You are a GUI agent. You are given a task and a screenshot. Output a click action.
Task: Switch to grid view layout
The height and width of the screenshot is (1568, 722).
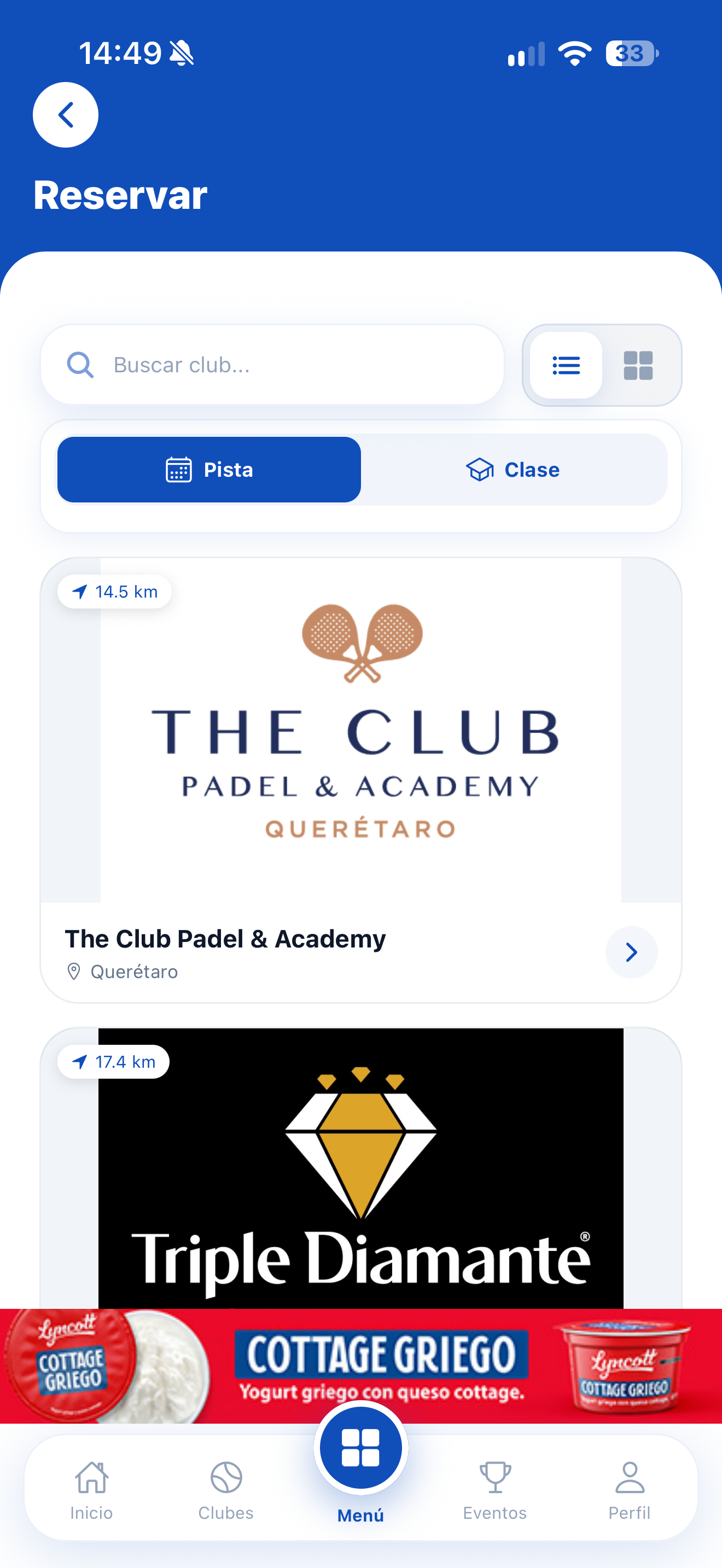tap(638, 365)
